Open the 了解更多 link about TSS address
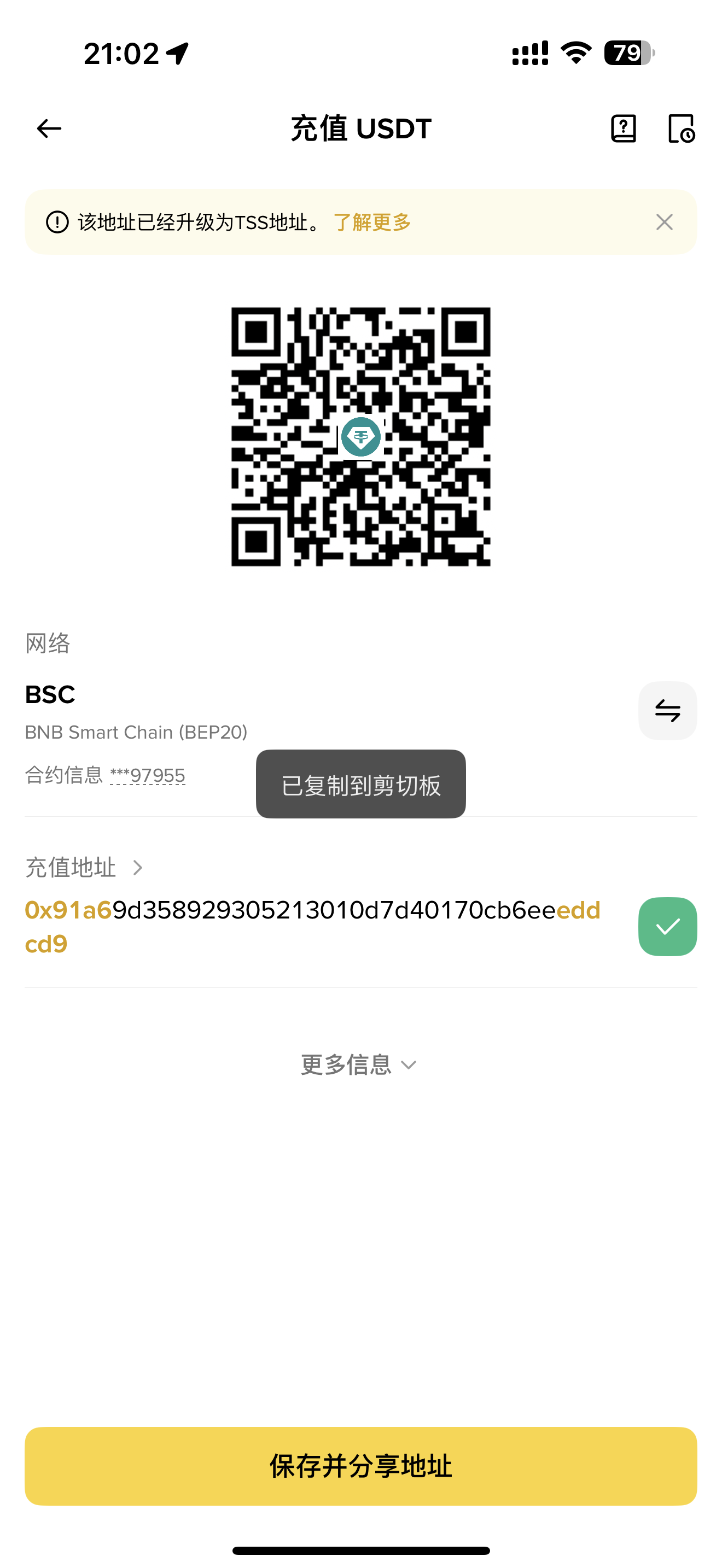722x1568 pixels. (372, 222)
